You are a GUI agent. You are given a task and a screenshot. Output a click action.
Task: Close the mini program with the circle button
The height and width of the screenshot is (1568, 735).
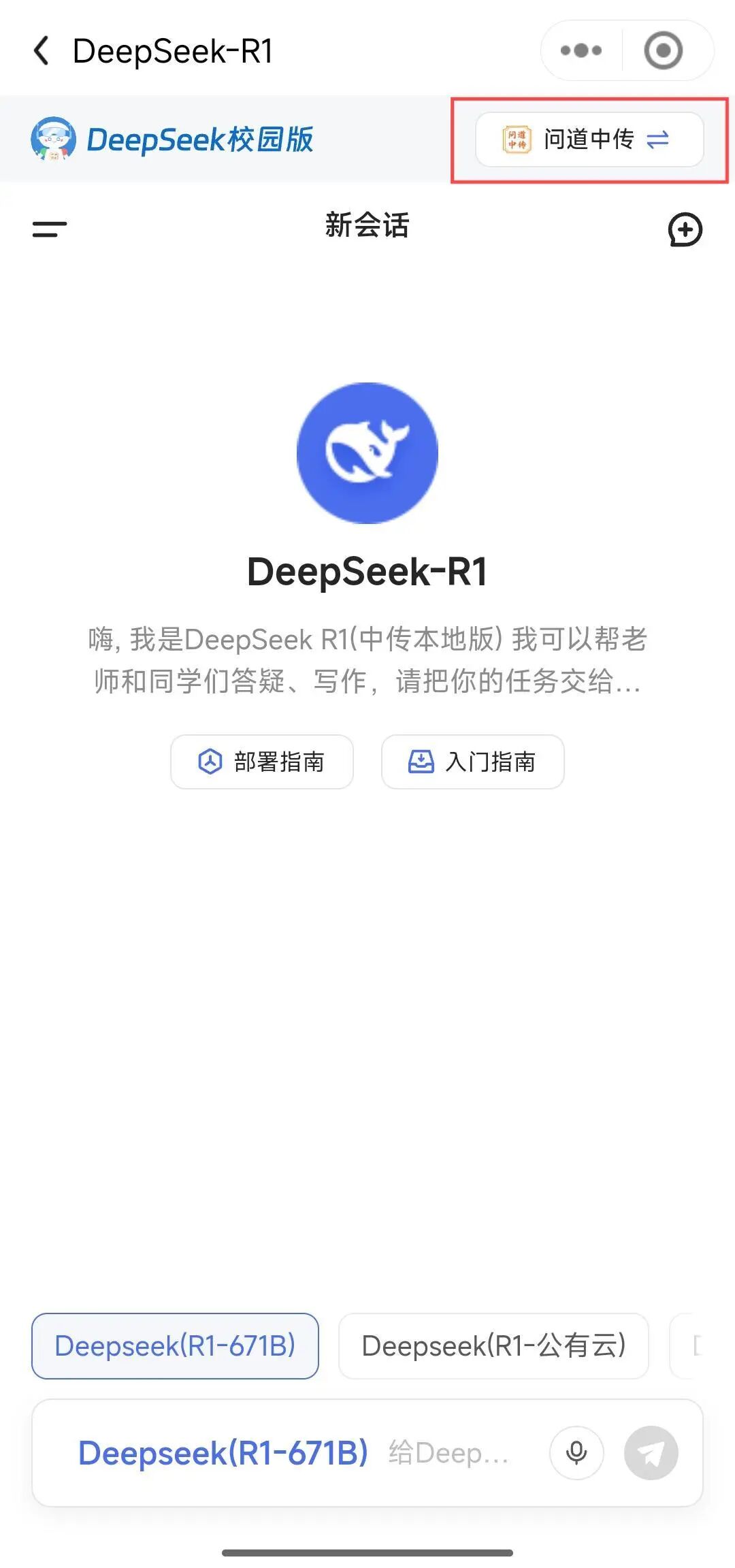tap(663, 50)
